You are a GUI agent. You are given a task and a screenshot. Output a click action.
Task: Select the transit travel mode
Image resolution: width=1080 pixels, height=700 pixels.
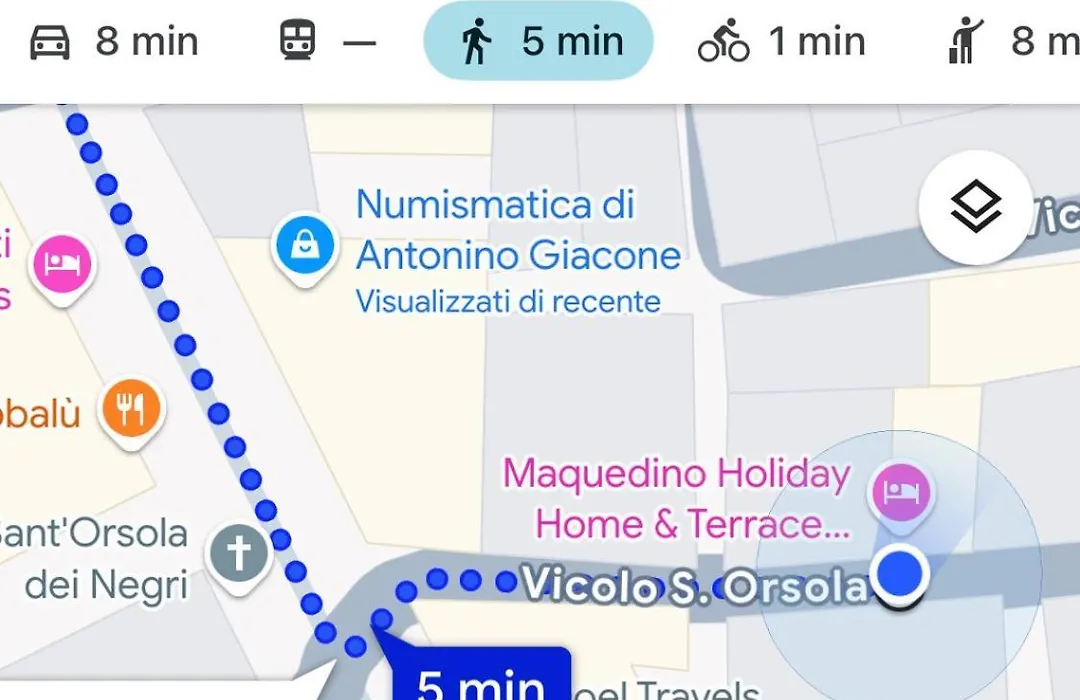(327, 42)
